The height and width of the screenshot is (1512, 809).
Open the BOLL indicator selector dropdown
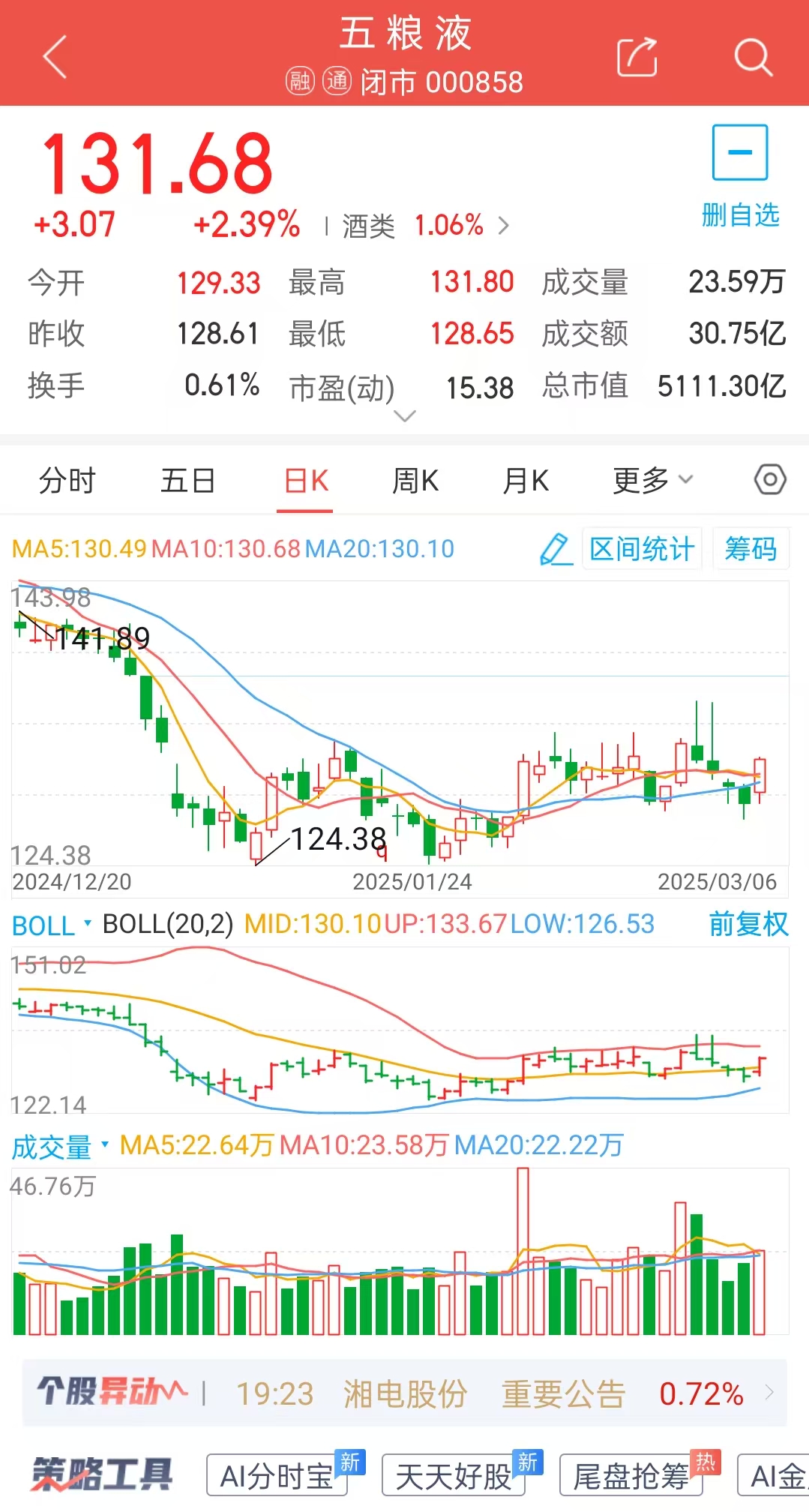[x=49, y=925]
